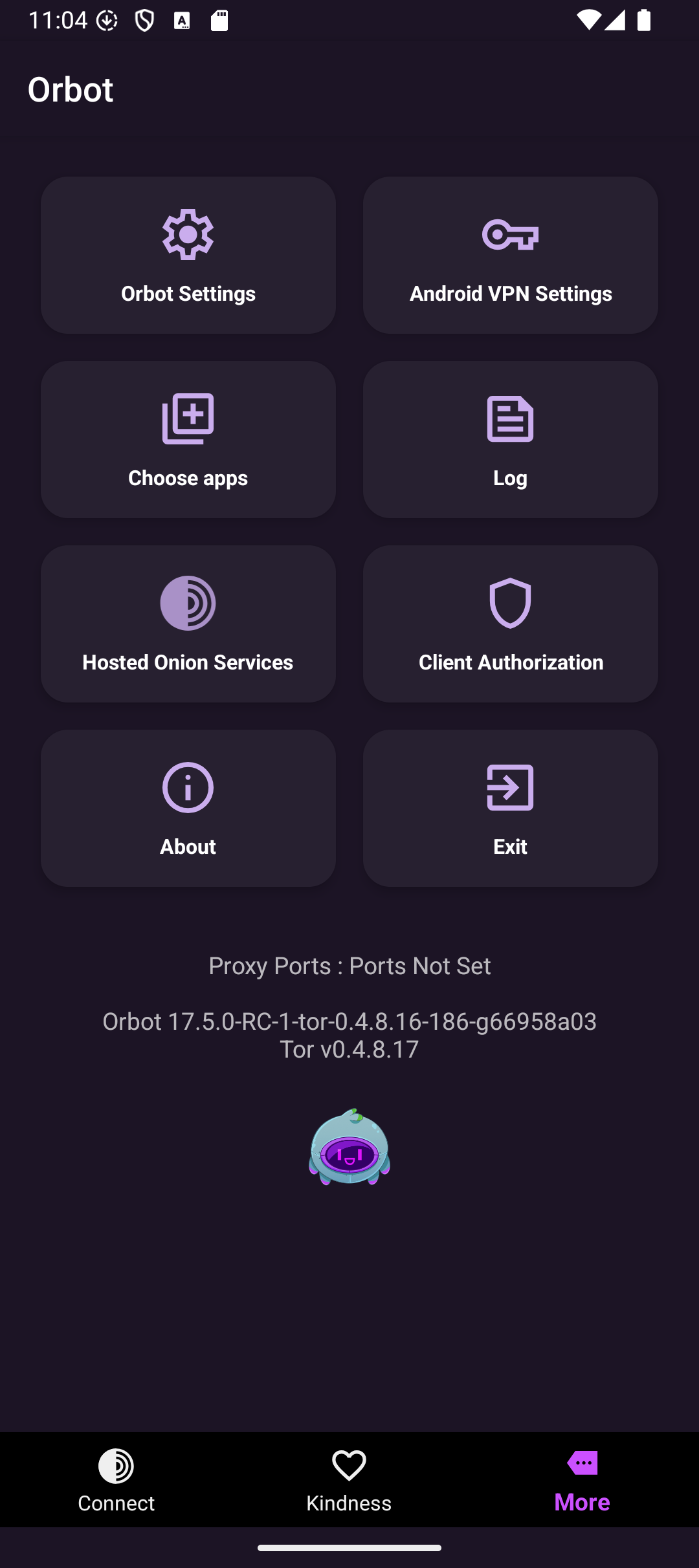699x1568 pixels.
Task: Open Android VPN Settings
Action: click(510, 255)
